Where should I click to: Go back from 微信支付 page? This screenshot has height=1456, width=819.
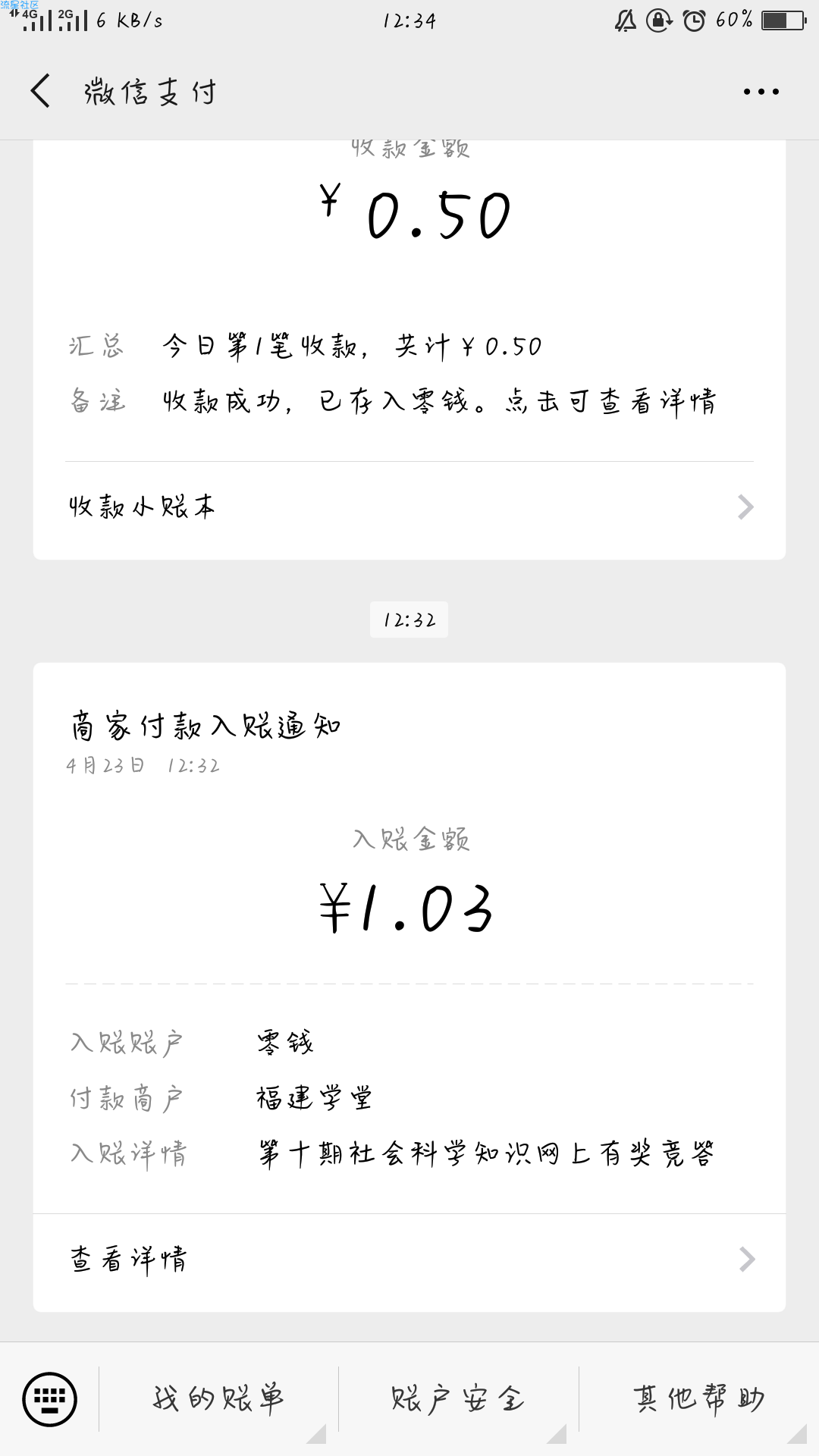point(41,92)
